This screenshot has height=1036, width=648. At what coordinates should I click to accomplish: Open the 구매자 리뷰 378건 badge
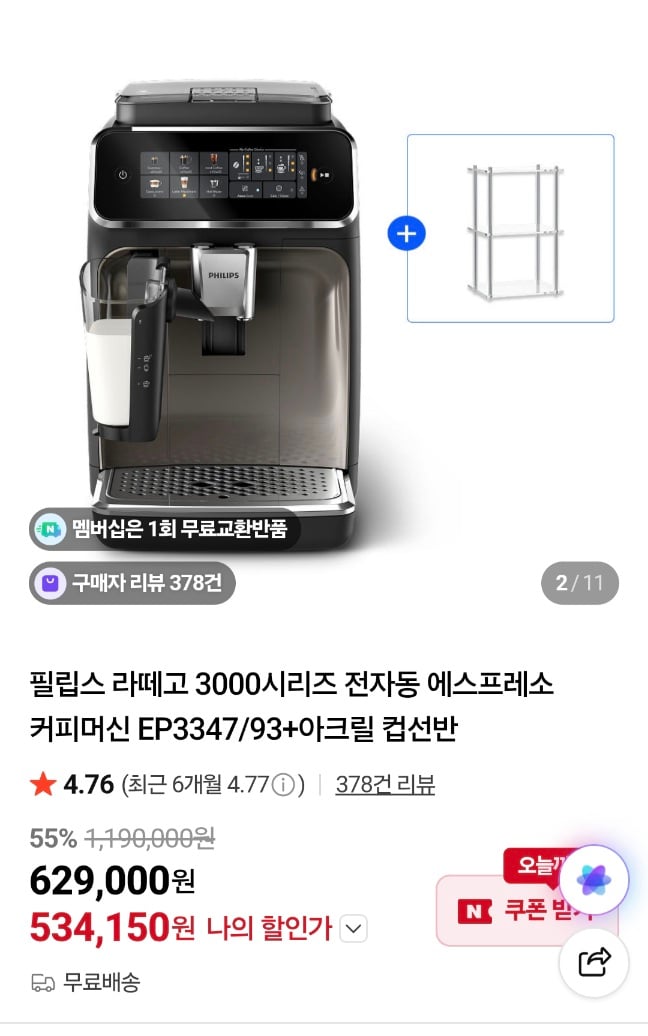[x=132, y=583]
